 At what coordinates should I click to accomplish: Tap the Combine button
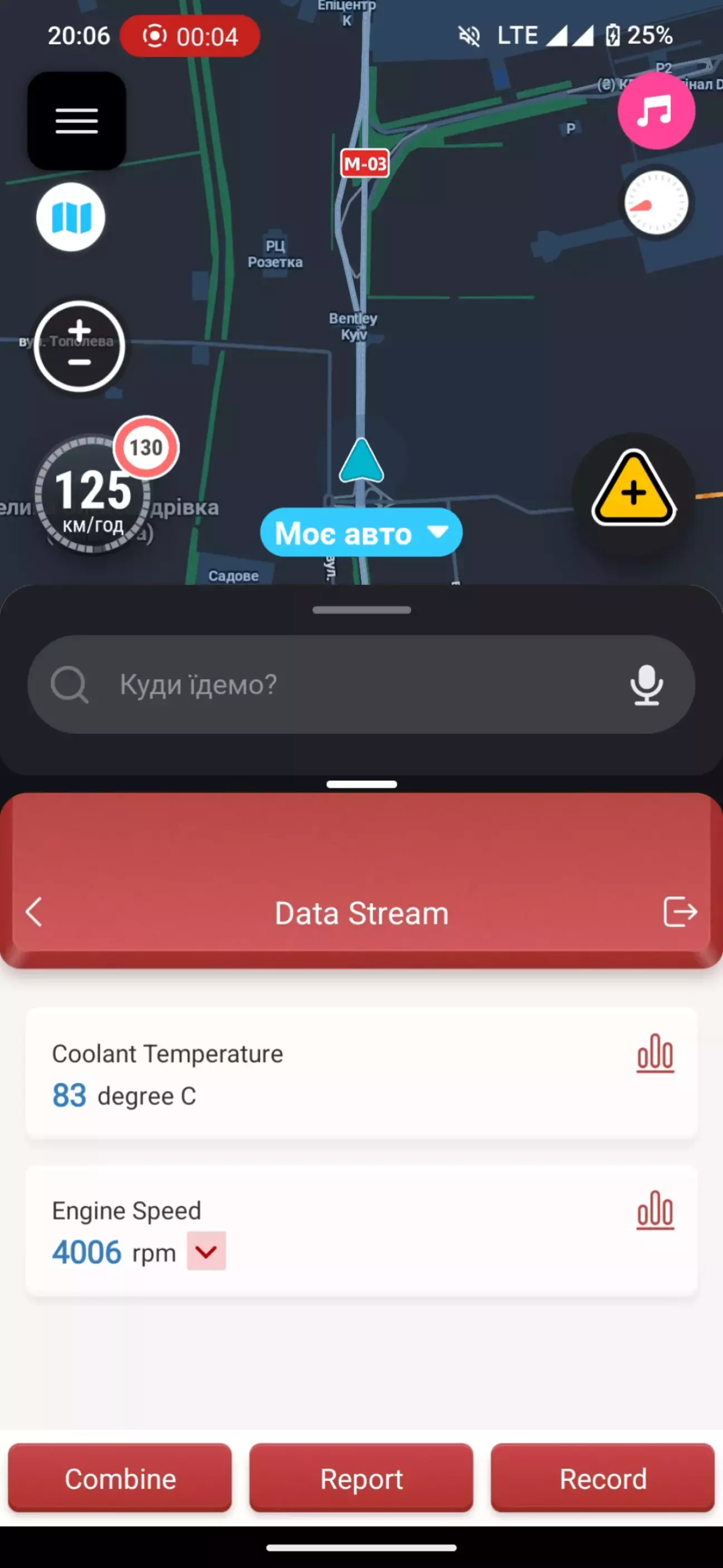[120, 1479]
